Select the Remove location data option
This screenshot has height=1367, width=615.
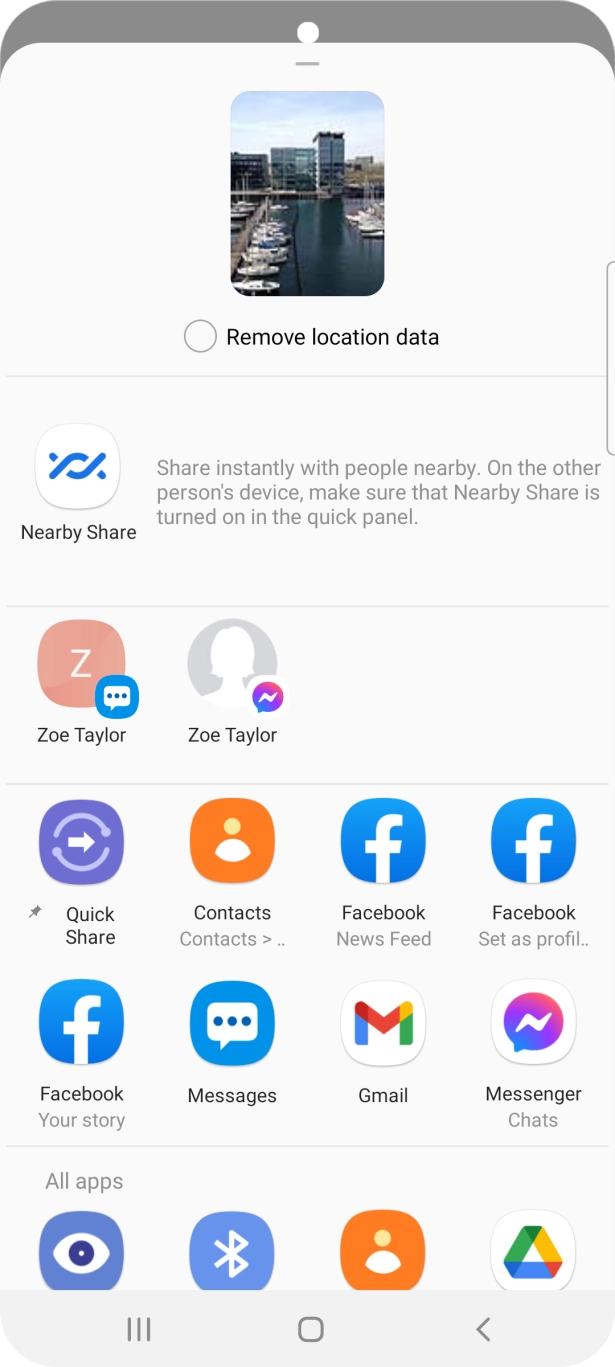coord(200,337)
